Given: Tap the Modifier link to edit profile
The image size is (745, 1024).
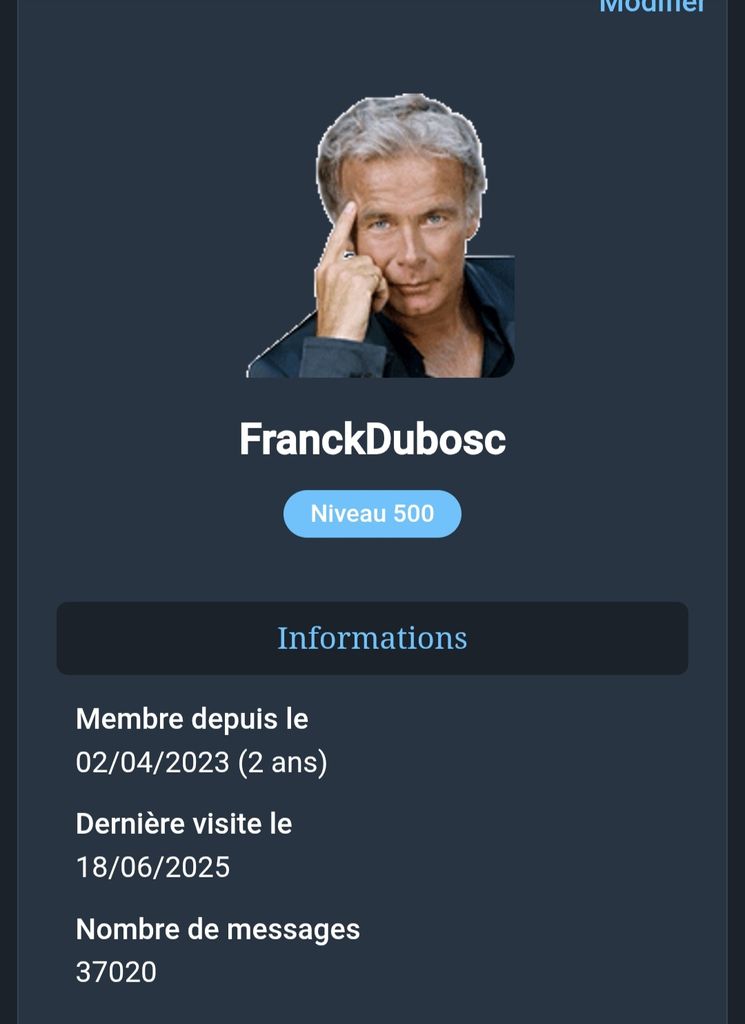Looking at the screenshot, I should coord(652,6).
